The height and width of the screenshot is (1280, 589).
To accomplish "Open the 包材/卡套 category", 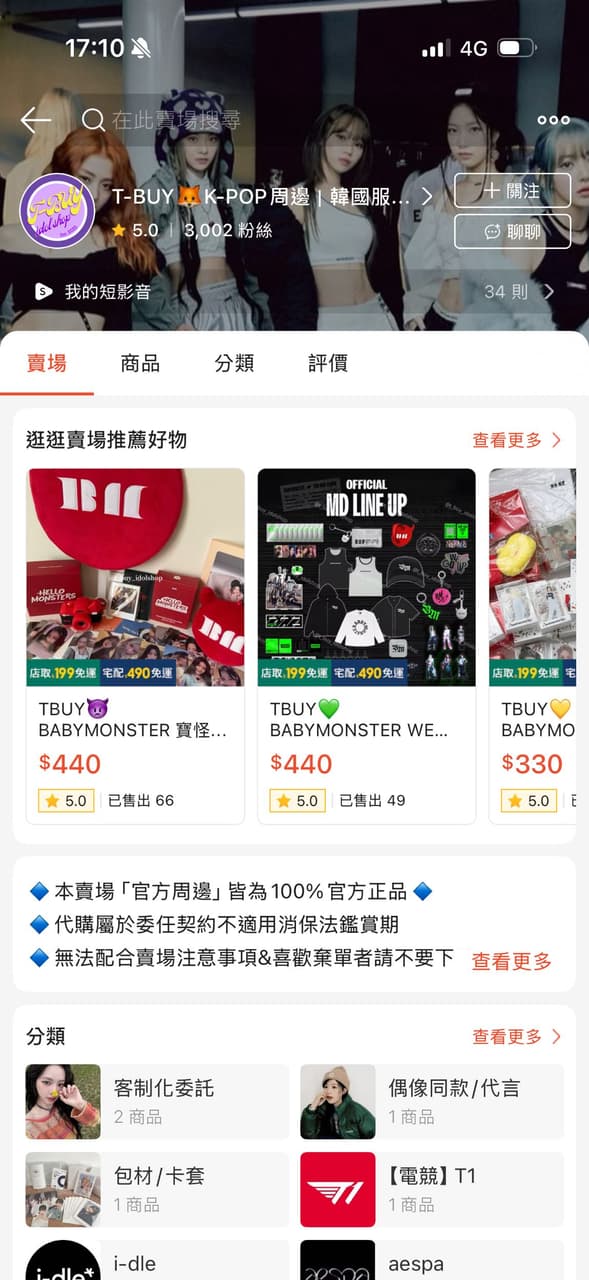I will click(x=157, y=1189).
